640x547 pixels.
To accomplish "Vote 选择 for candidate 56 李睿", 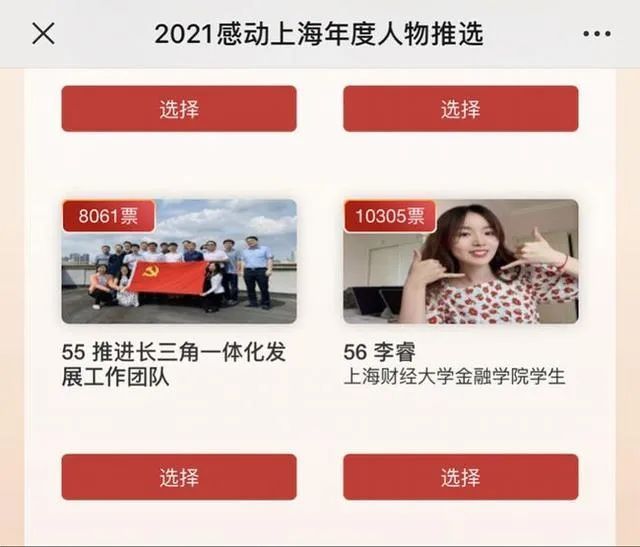I will pyautogui.click(x=460, y=477).
